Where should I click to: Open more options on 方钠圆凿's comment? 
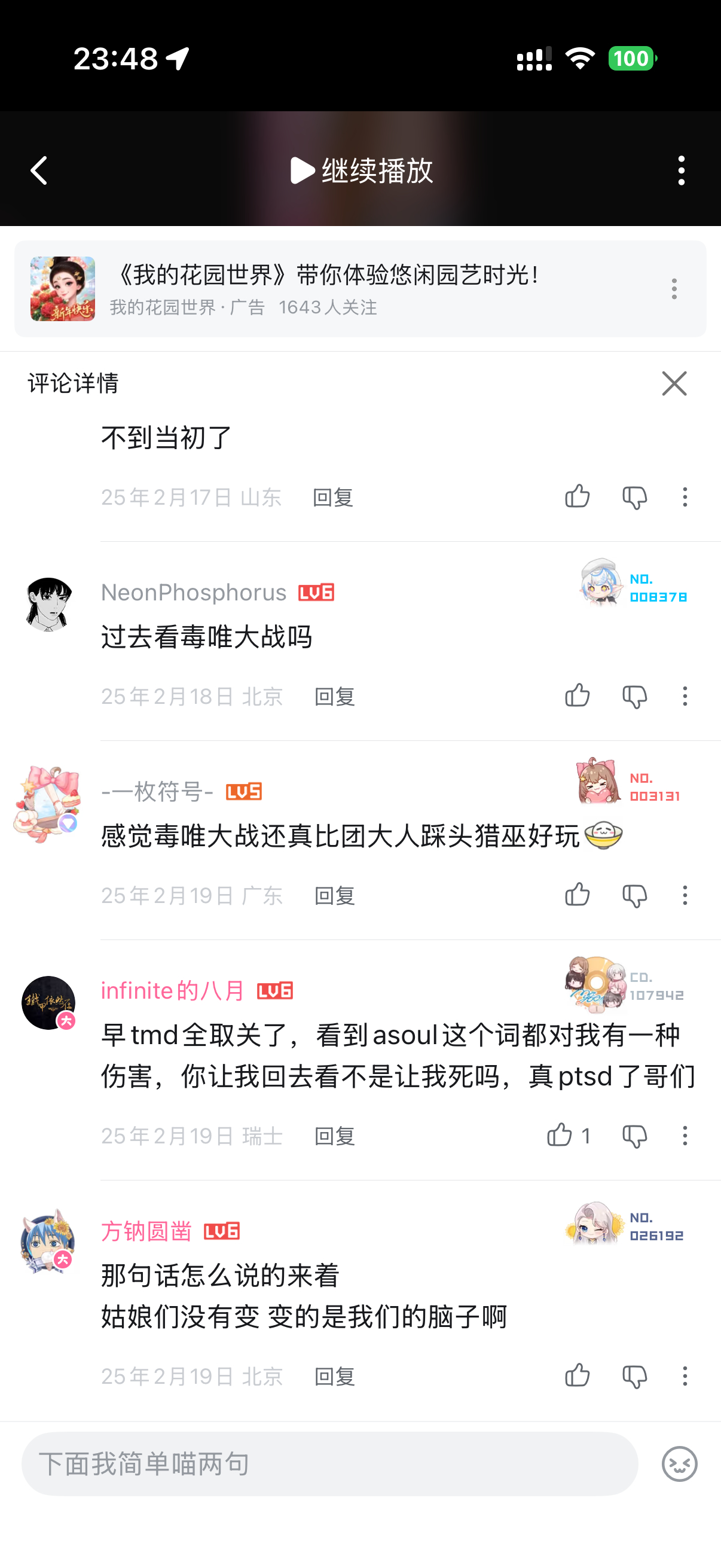pos(685,1375)
